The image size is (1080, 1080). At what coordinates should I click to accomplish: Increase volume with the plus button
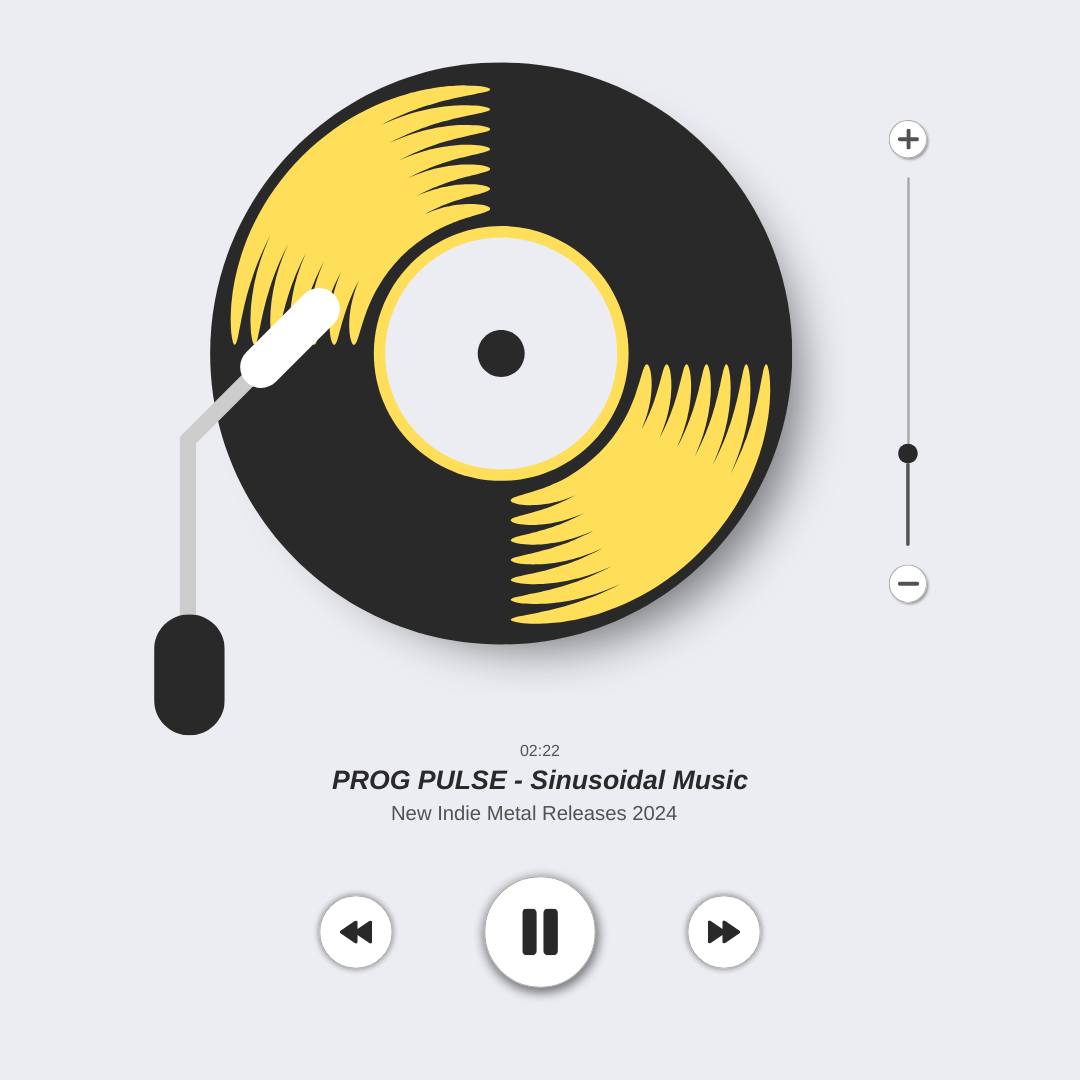[x=908, y=139]
